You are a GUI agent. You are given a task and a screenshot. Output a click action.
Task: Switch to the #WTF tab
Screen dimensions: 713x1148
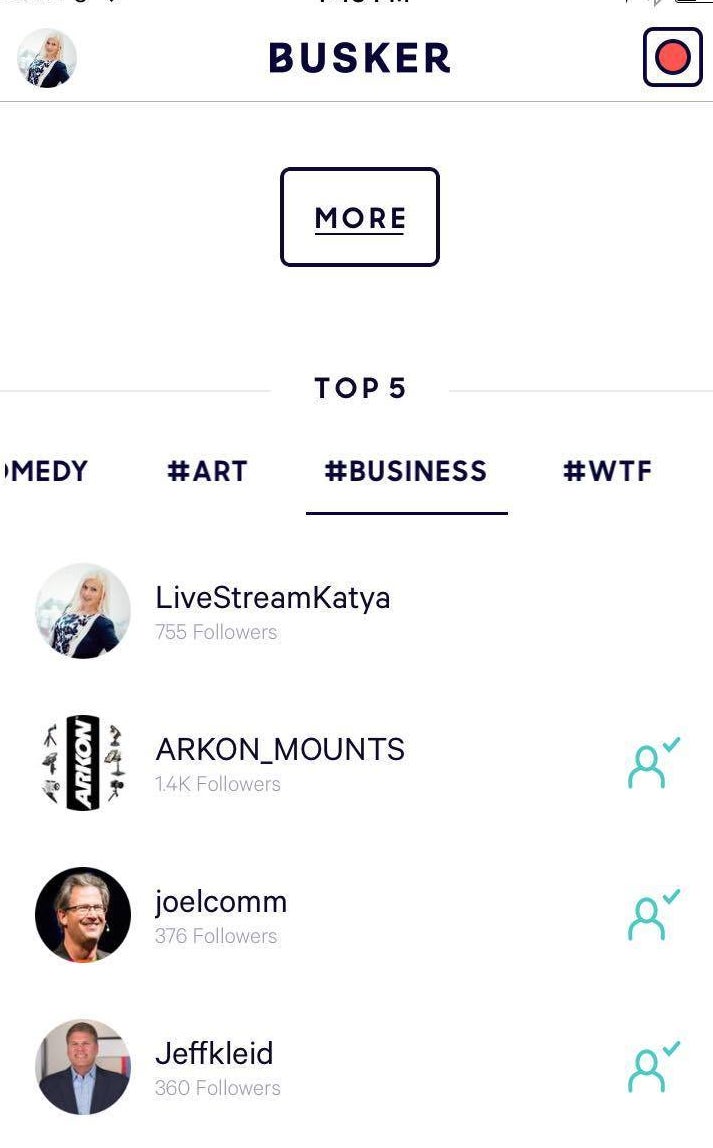(x=607, y=471)
